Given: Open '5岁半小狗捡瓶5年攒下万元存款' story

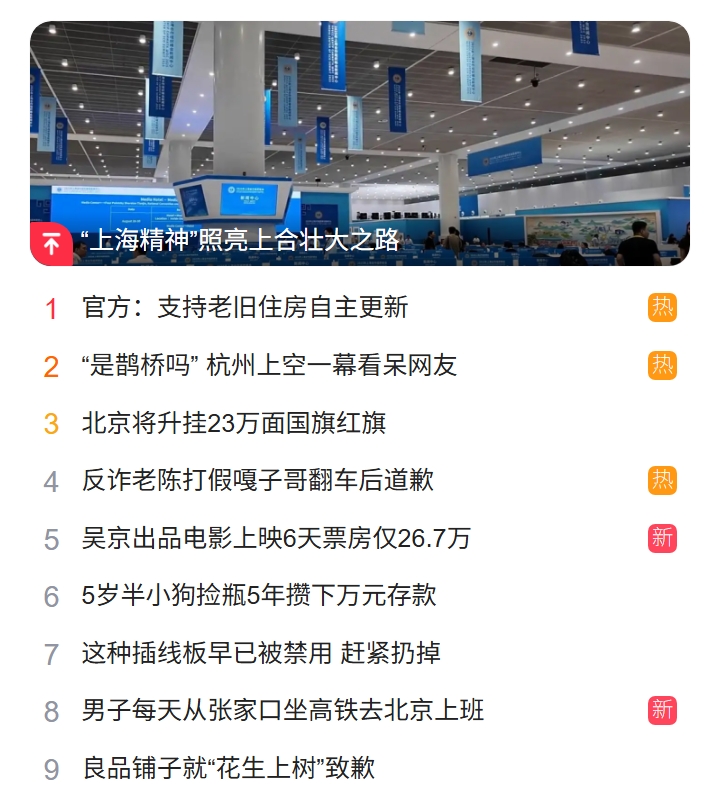Looking at the screenshot, I should click(259, 596).
